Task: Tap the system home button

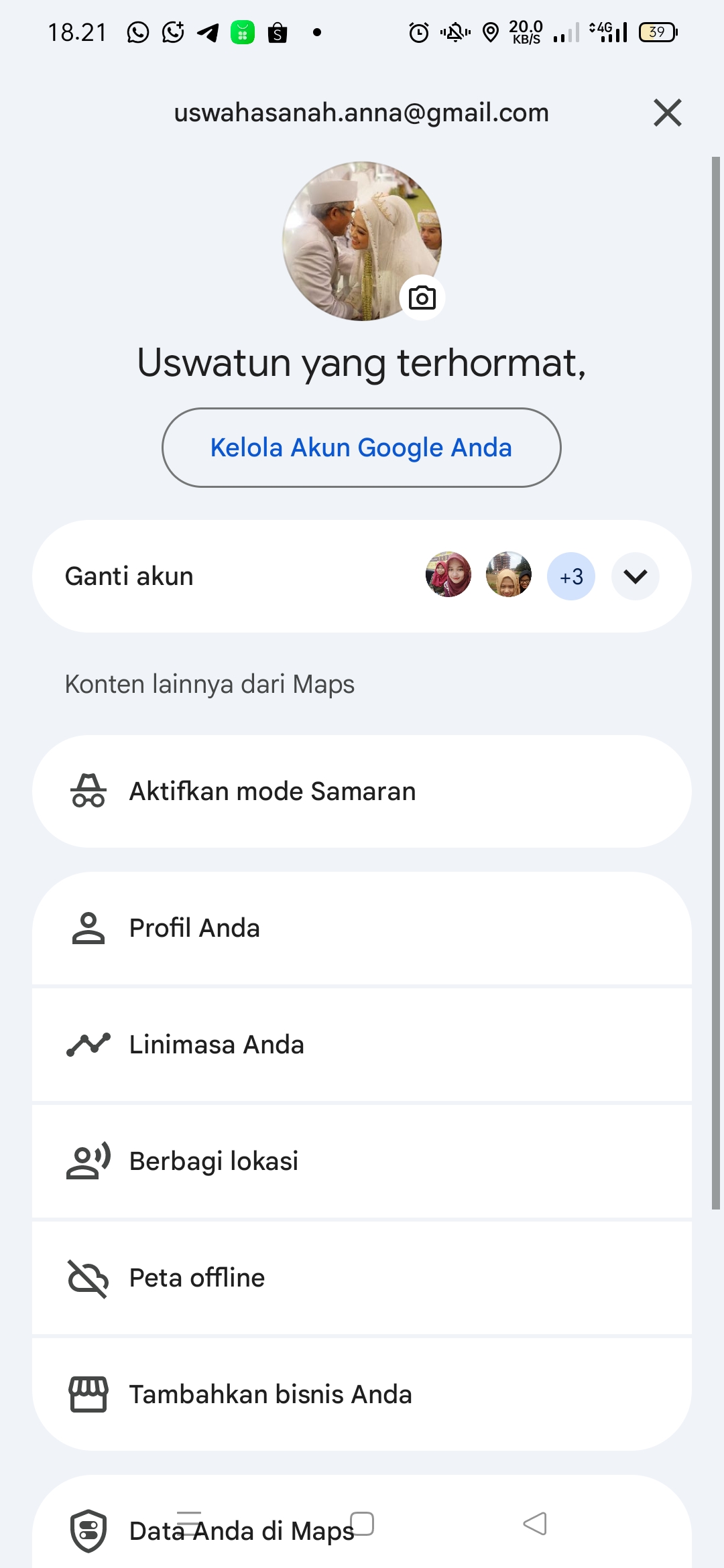Action: tap(362, 1524)
